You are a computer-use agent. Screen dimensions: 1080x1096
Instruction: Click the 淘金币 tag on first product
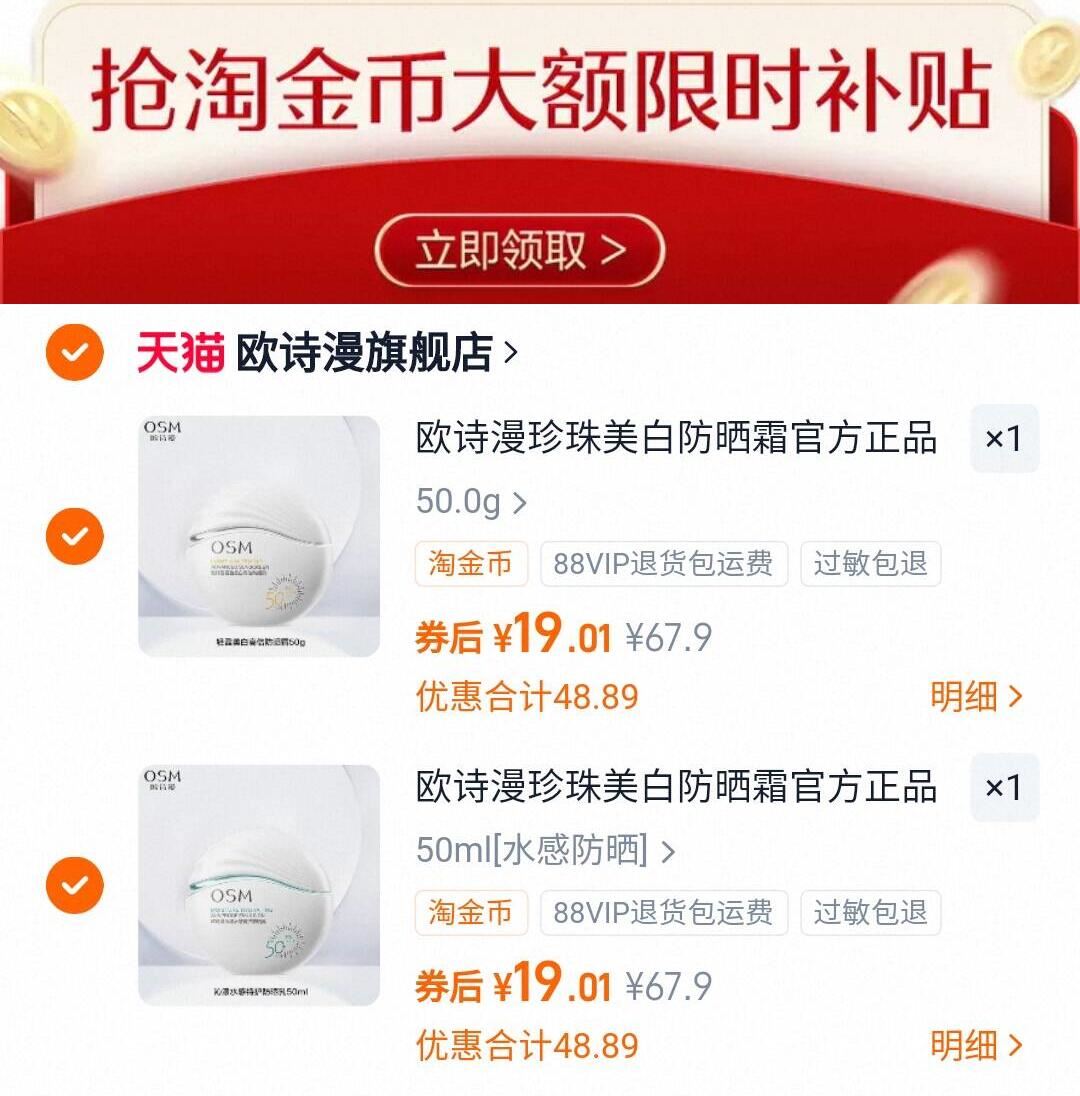[470, 564]
